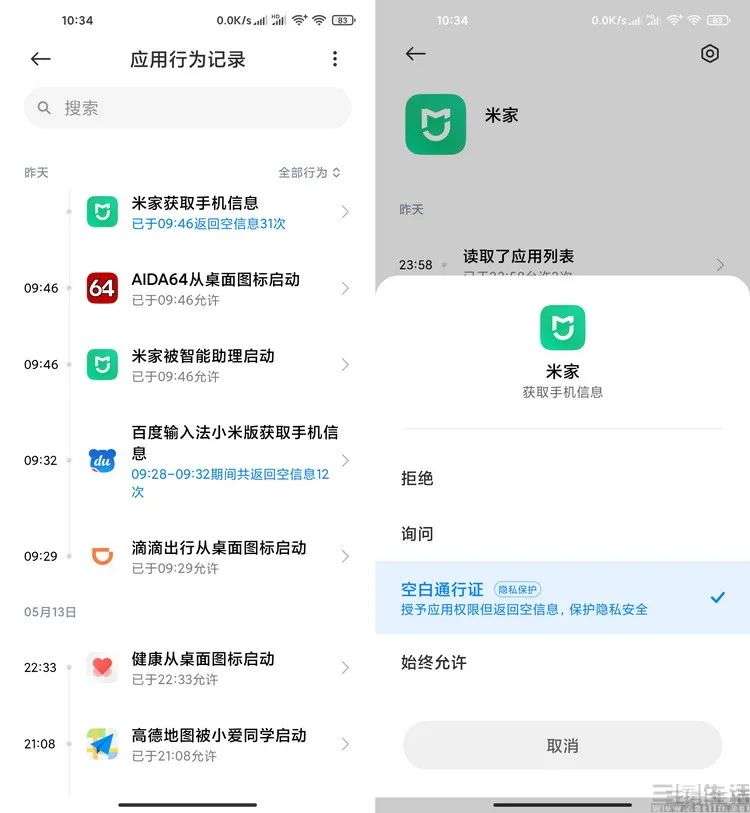Screen dimensions: 750x813
Task: Open the 全部行为 filter dropdown
Action: (309, 173)
